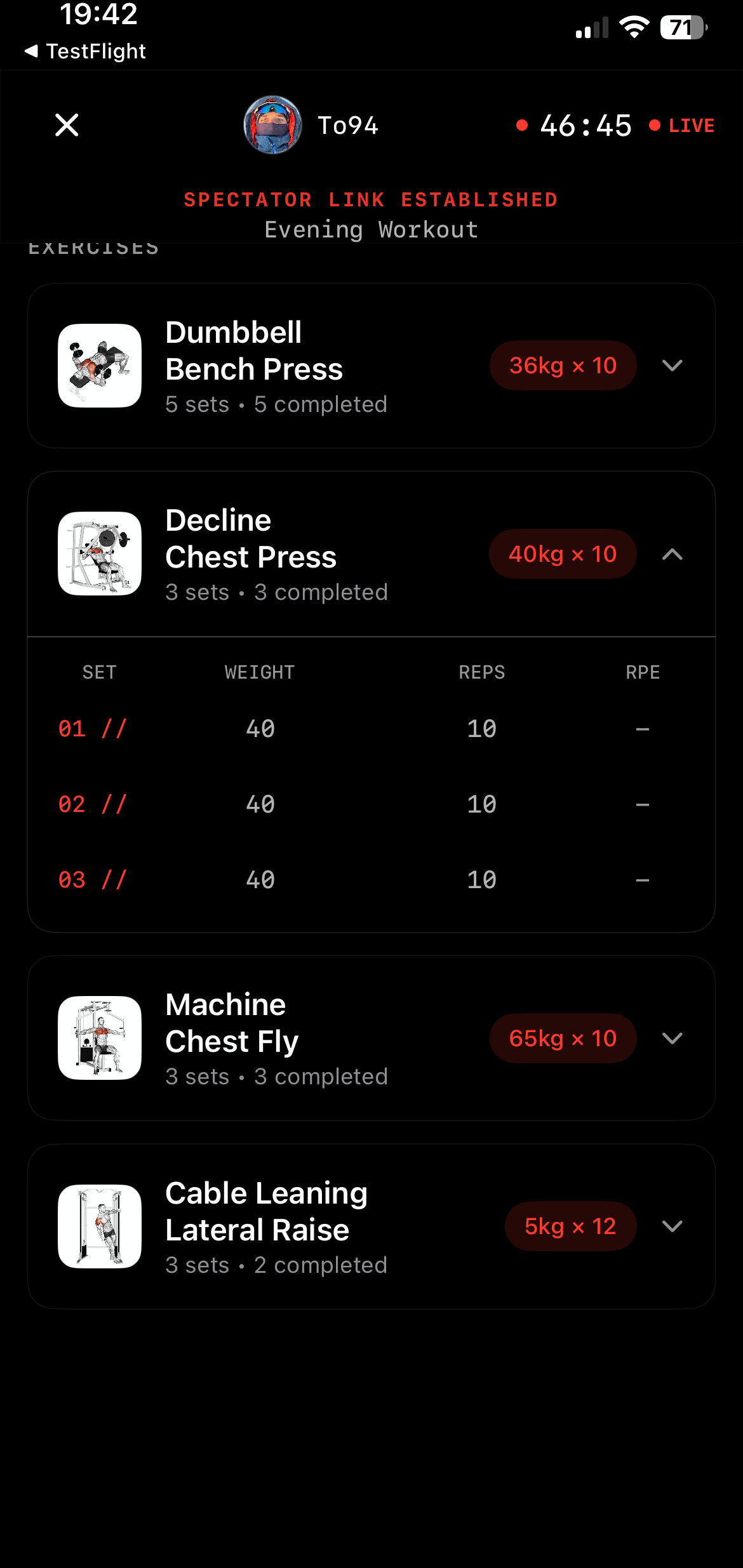Return to TestFlight app
Viewport: 743px width, 1568px height.
(x=85, y=51)
